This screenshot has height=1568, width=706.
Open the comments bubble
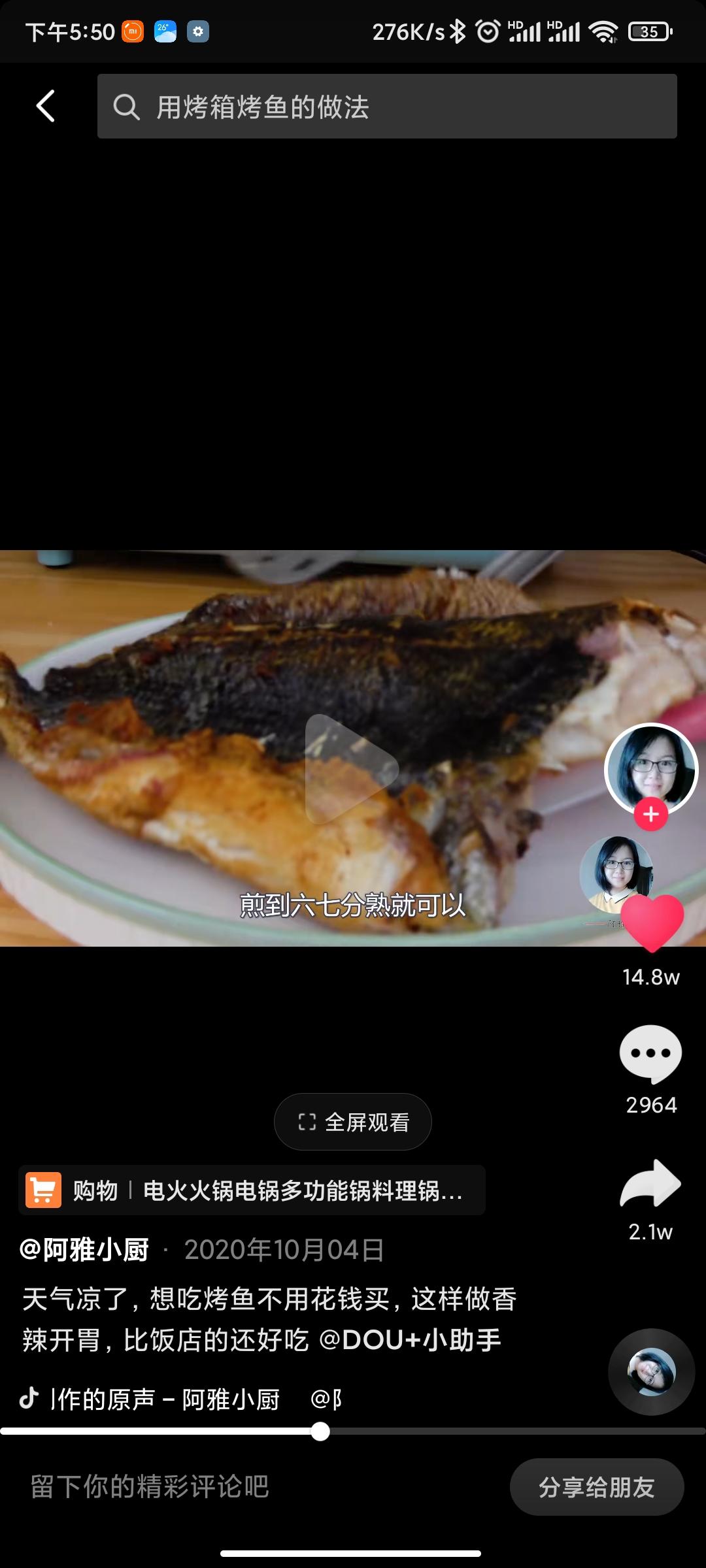651,1053
